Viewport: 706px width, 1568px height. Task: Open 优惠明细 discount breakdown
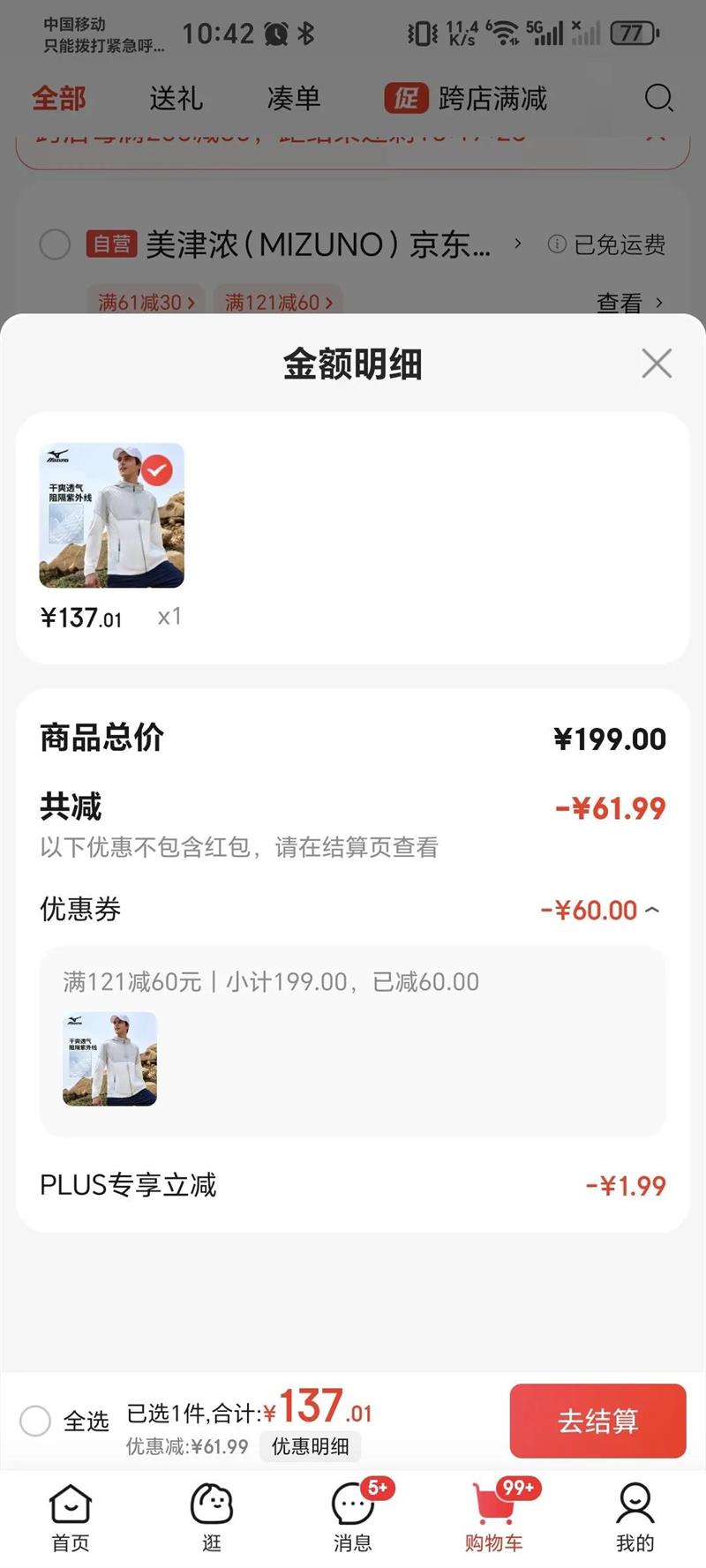(x=310, y=1446)
